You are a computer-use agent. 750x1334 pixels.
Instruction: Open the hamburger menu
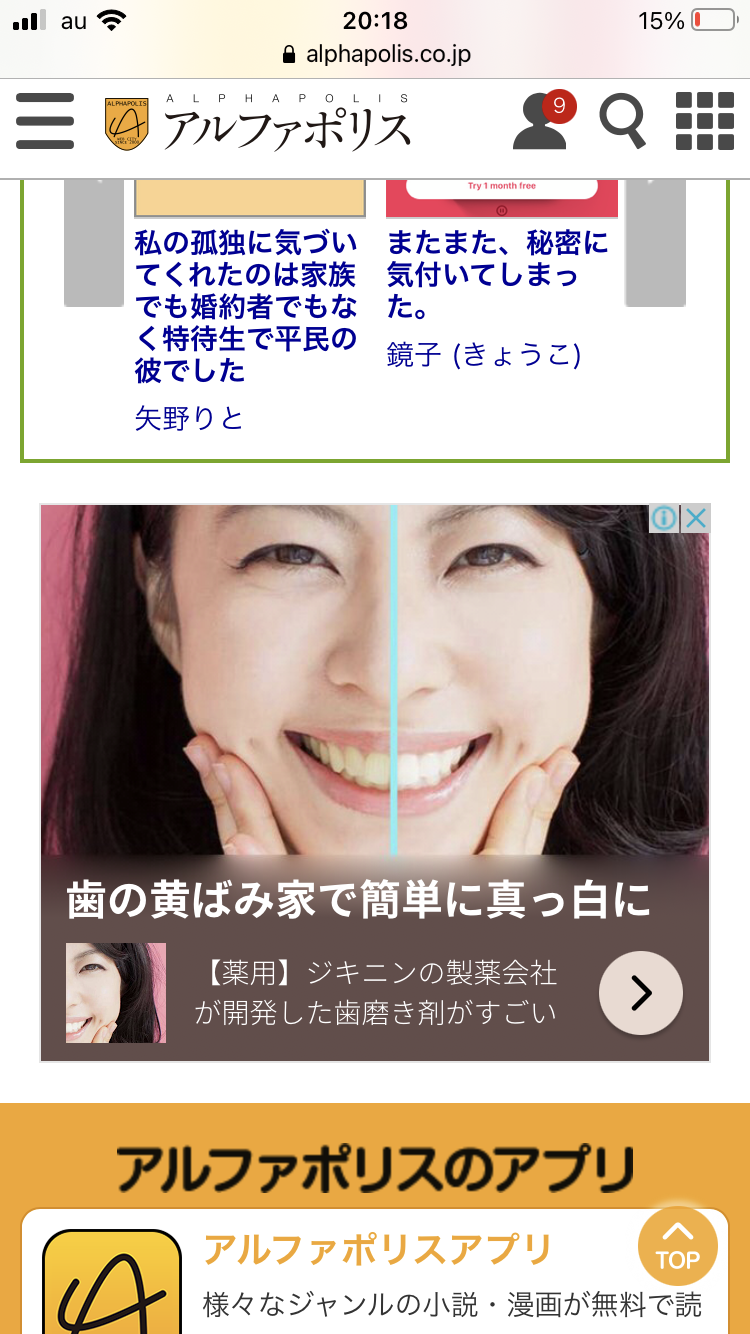coord(45,121)
